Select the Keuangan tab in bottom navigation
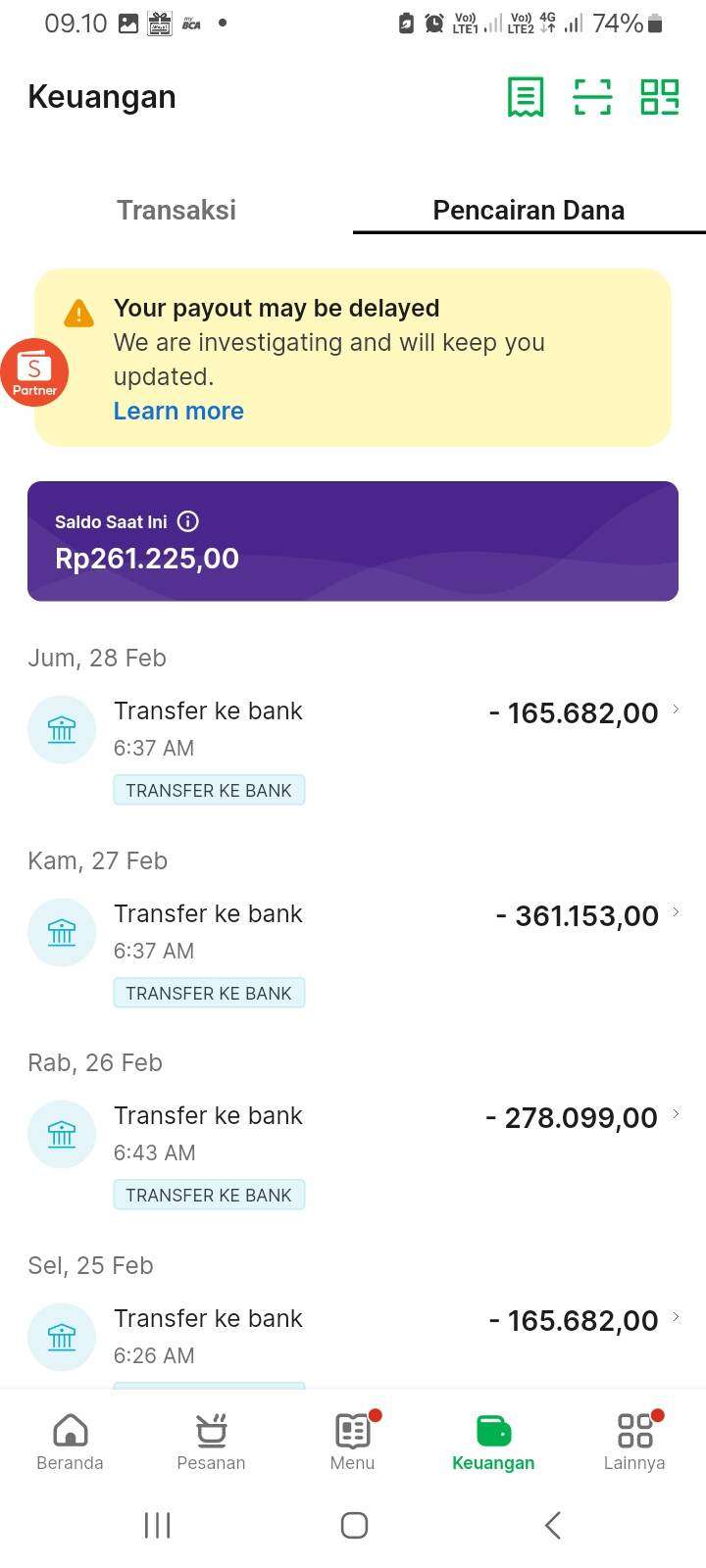 (493, 1442)
